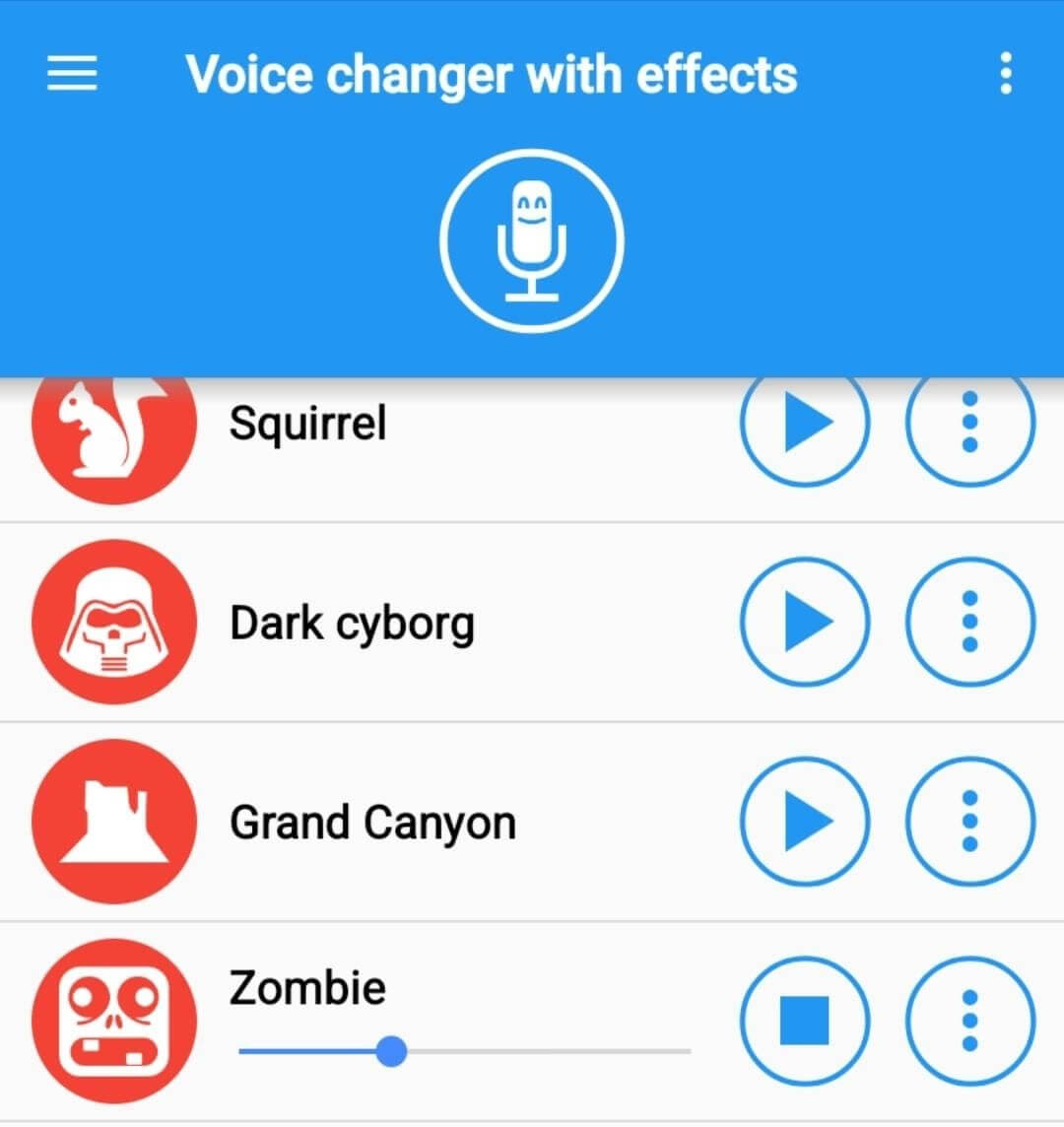Open the hamburger drawer menu
Image resolution: width=1064 pixels, height=1127 pixels.
72,74
